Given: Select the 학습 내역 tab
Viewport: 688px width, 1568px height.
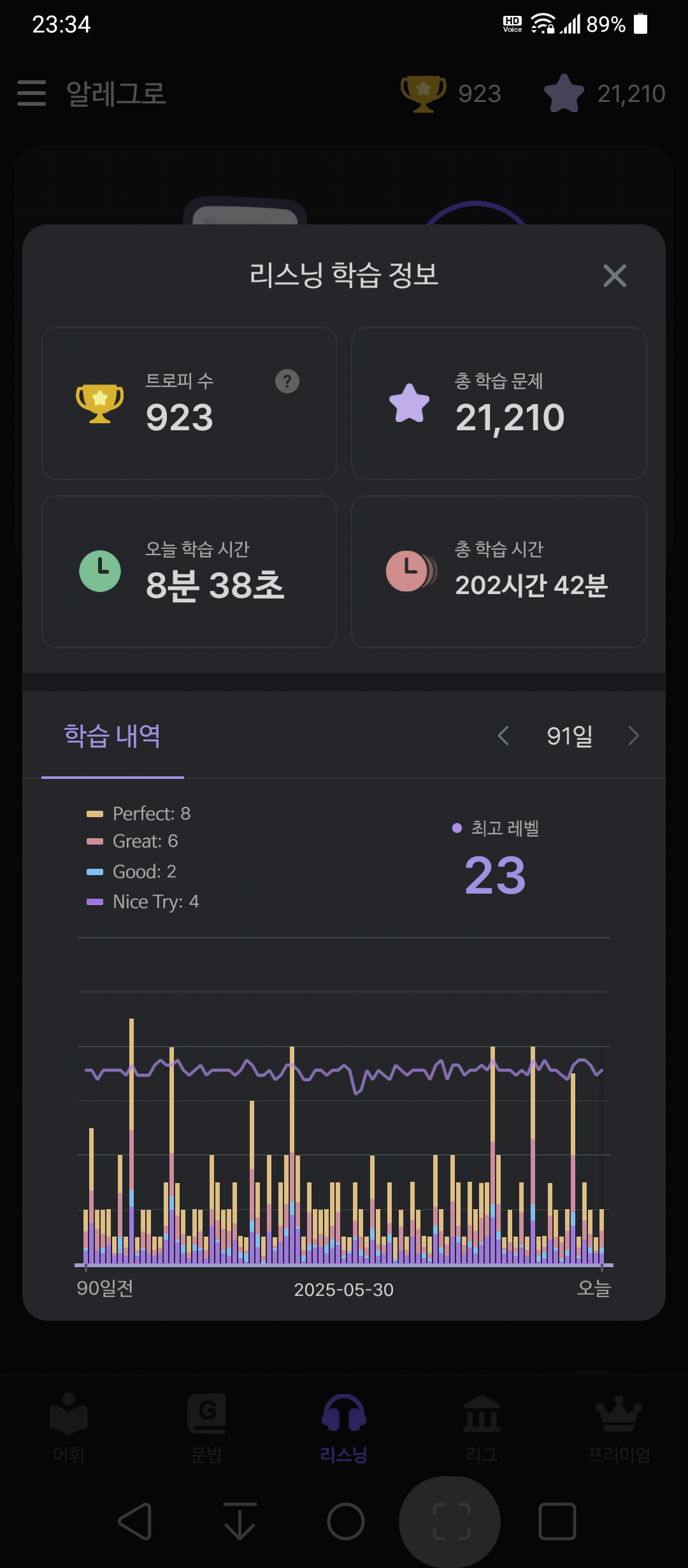Looking at the screenshot, I should 113,736.
